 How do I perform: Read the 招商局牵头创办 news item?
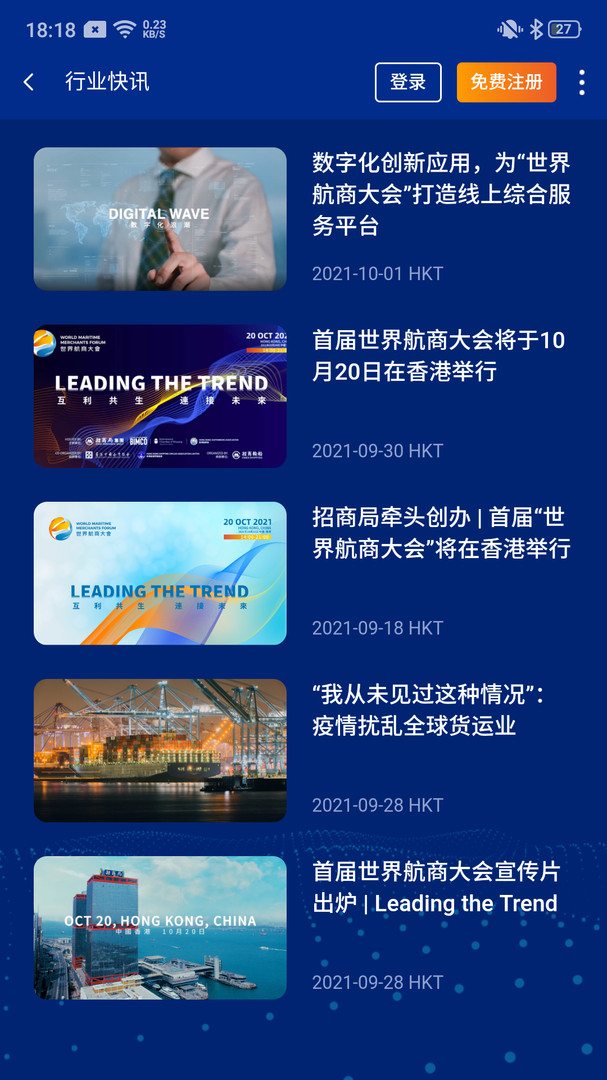tap(441, 533)
